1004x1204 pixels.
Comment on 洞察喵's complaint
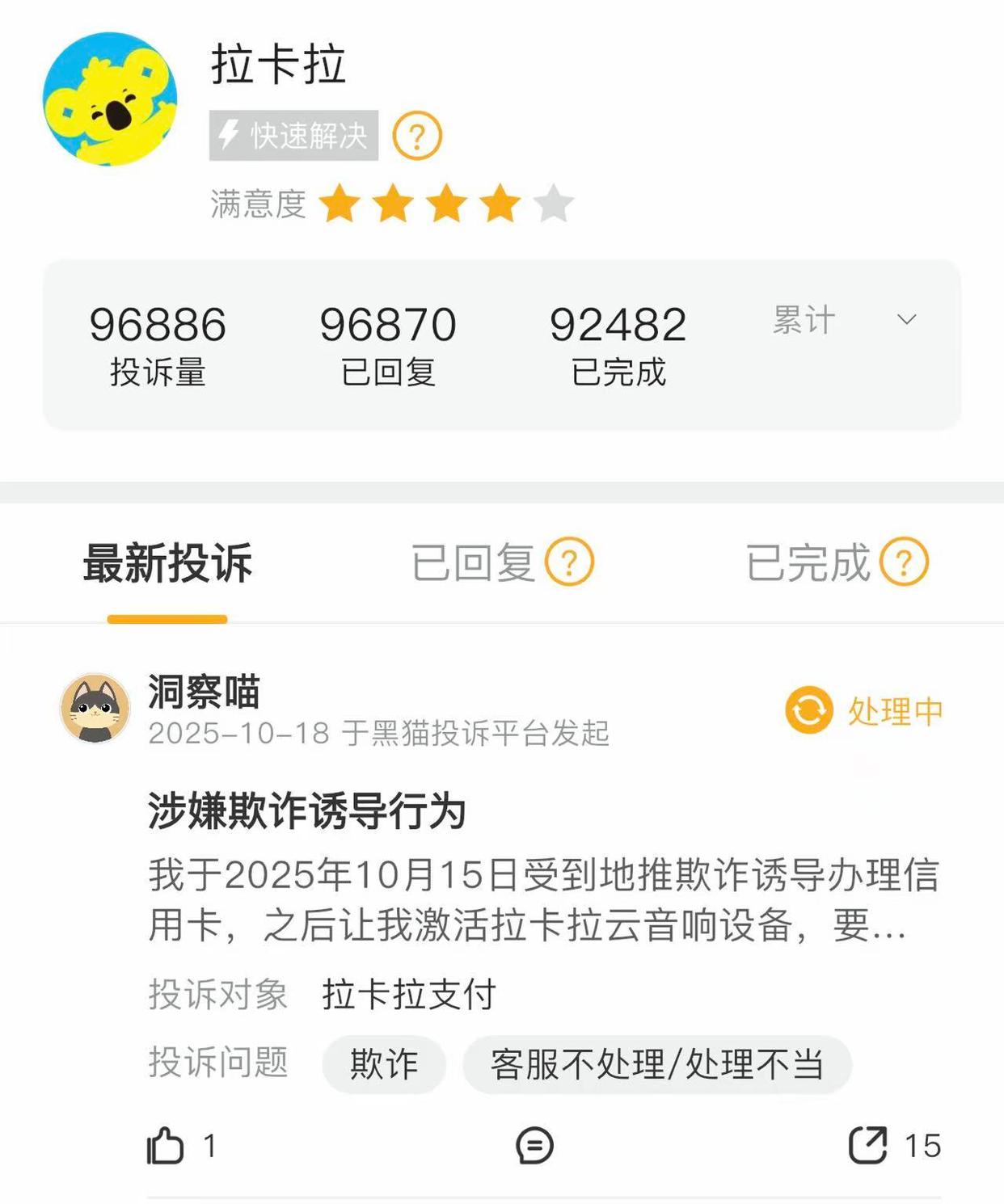534,1145
